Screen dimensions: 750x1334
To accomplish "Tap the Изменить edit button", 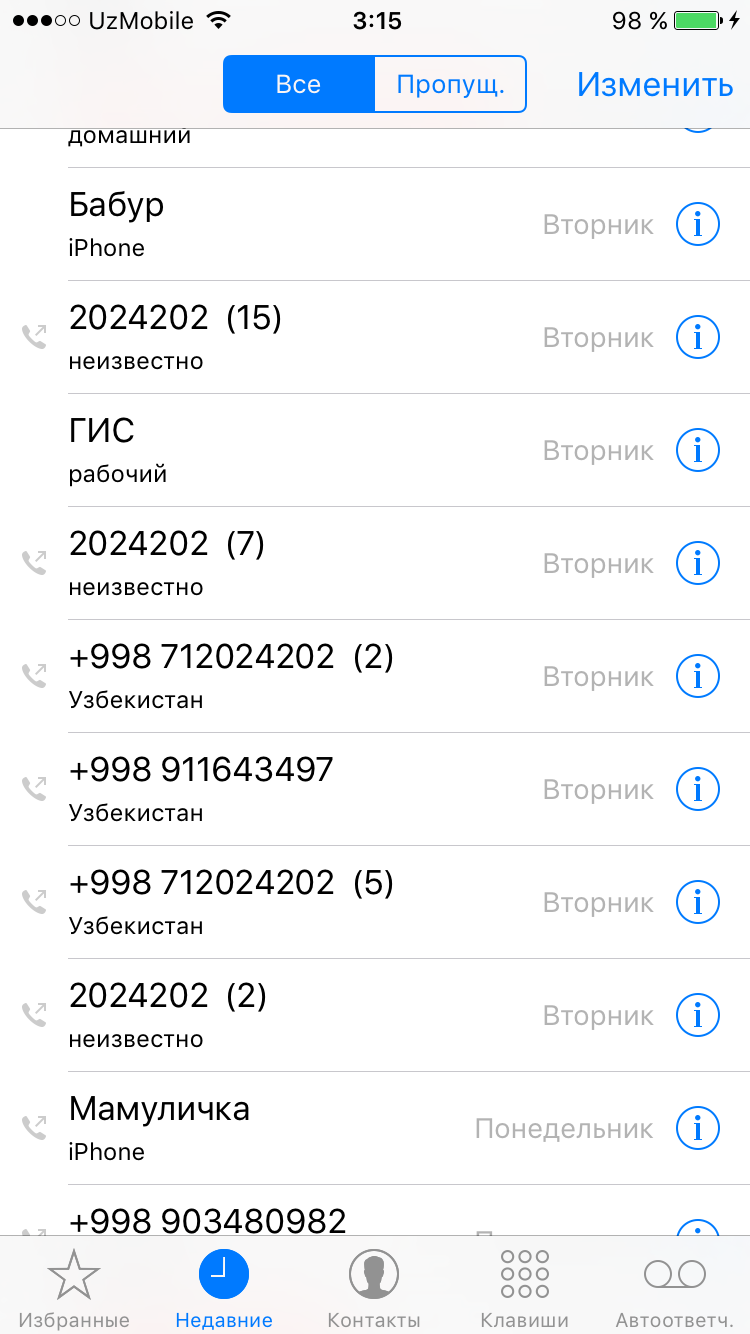I will click(655, 84).
